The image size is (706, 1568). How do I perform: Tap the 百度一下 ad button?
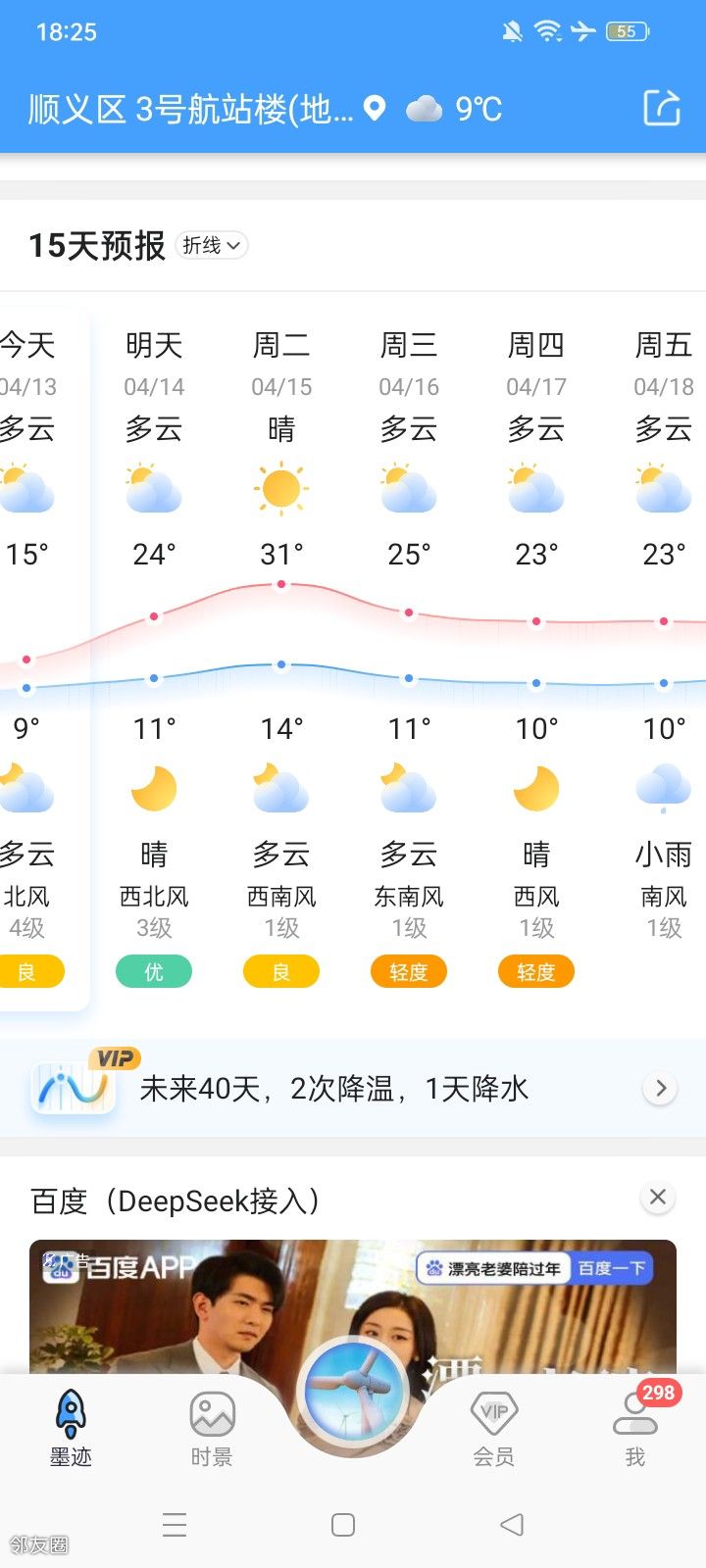[612, 1268]
